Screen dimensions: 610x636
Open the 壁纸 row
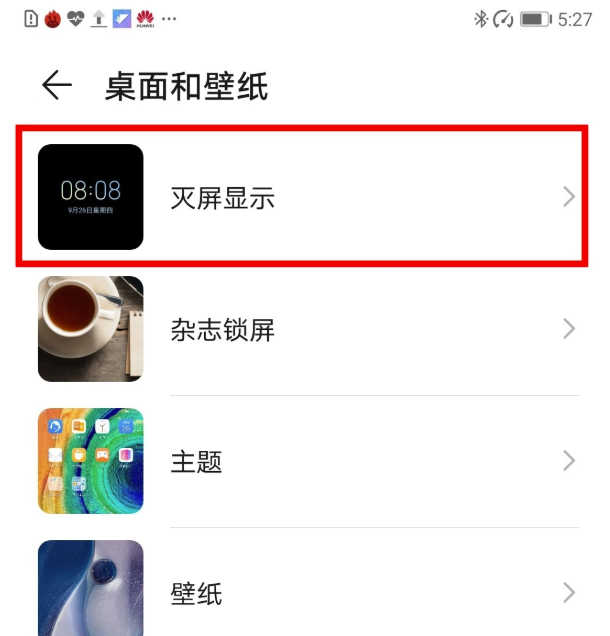coord(300,592)
